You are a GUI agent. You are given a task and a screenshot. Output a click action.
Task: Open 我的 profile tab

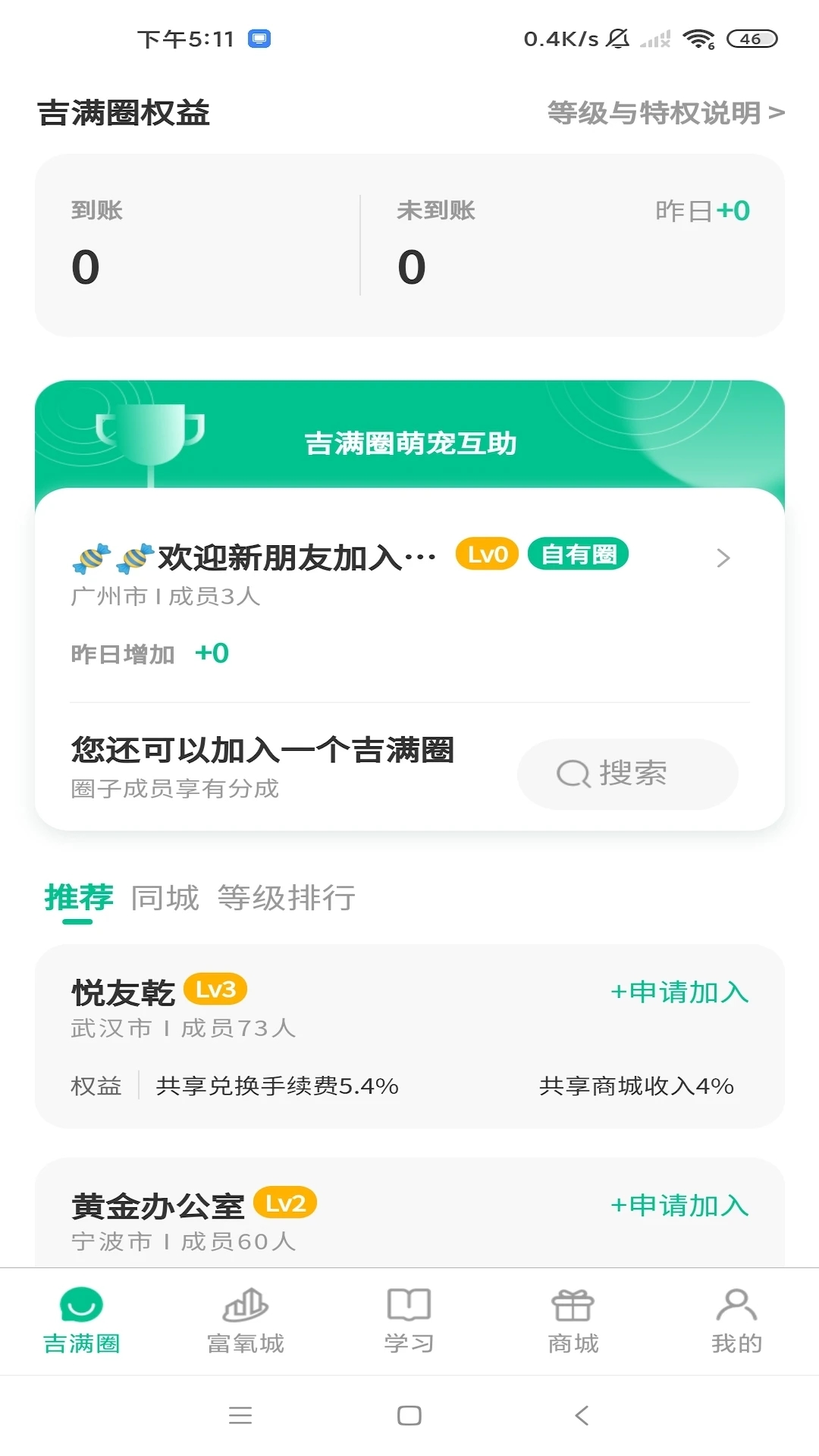[x=736, y=1321]
